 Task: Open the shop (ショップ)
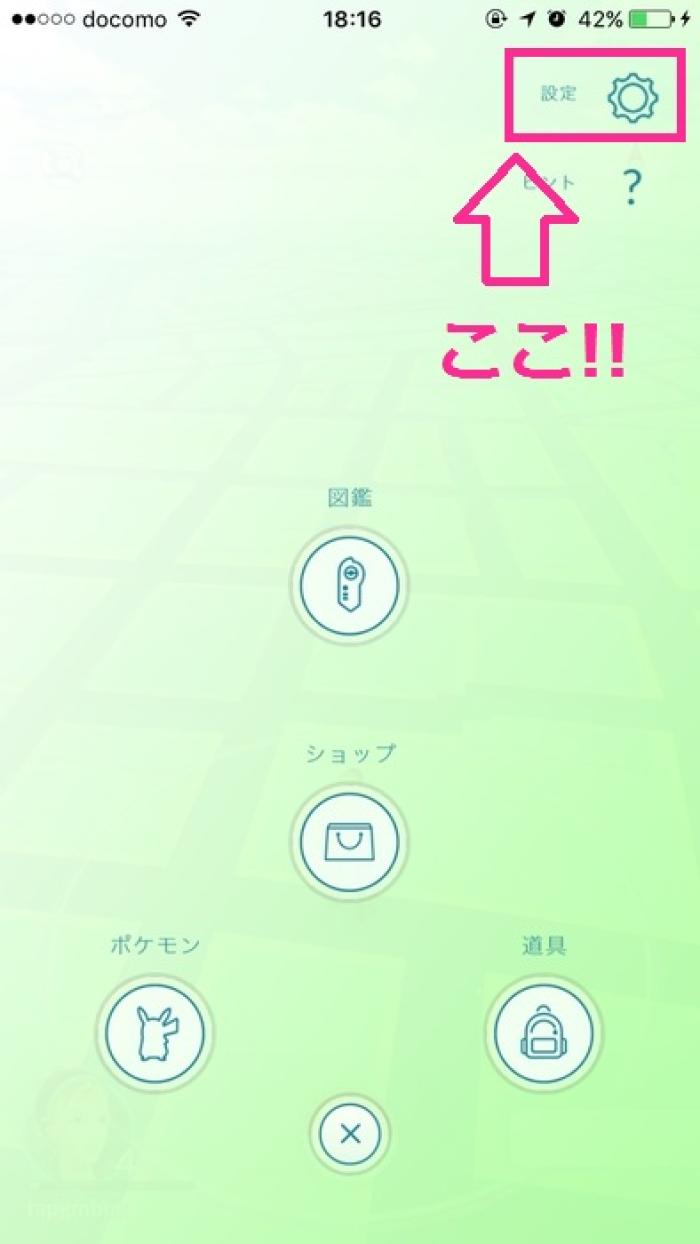(x=349, y=840)
